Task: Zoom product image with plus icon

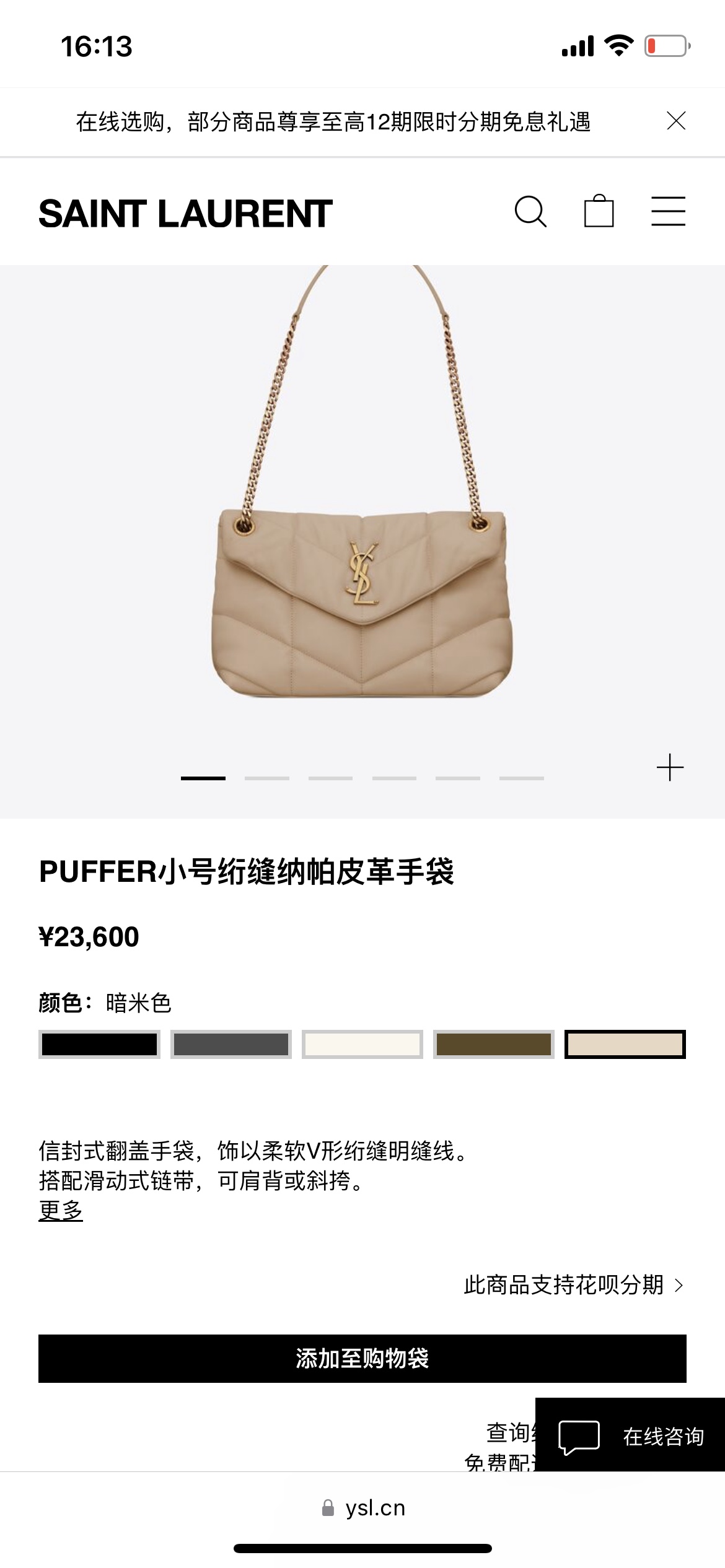Action: point(670,768)
